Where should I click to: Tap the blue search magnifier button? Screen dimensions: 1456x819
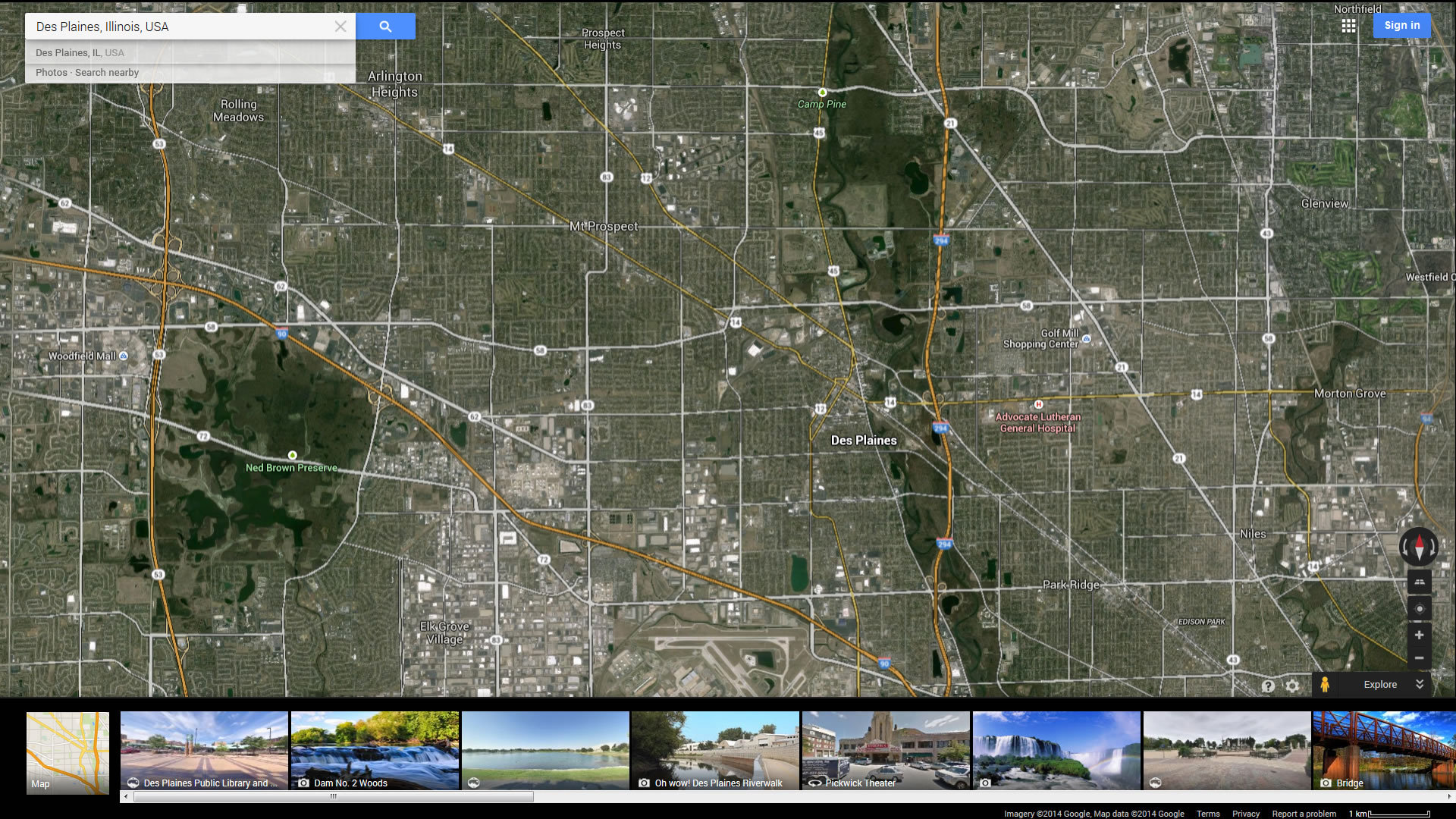point(385,27)
